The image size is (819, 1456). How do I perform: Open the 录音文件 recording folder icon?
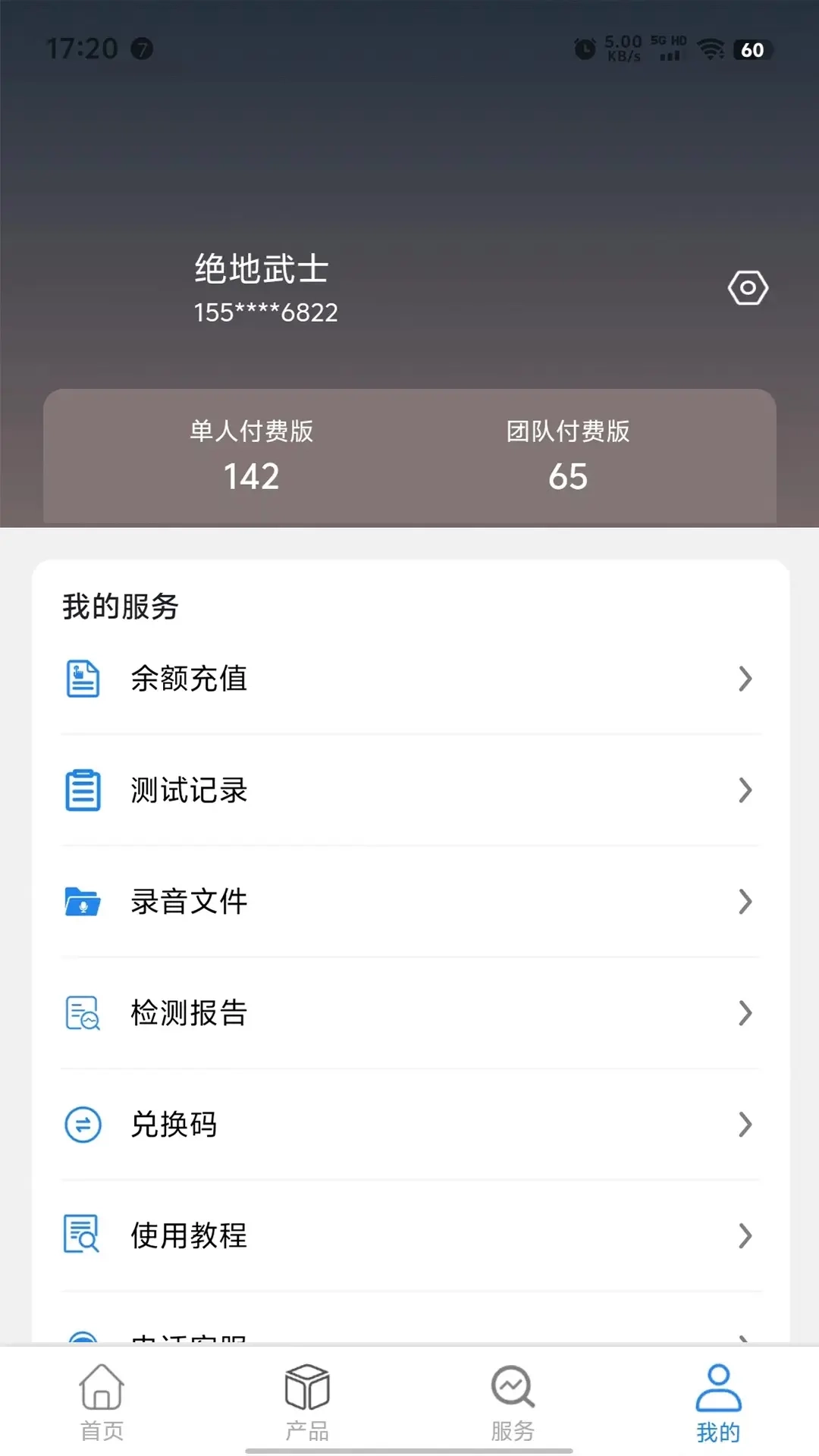(82, 902)
